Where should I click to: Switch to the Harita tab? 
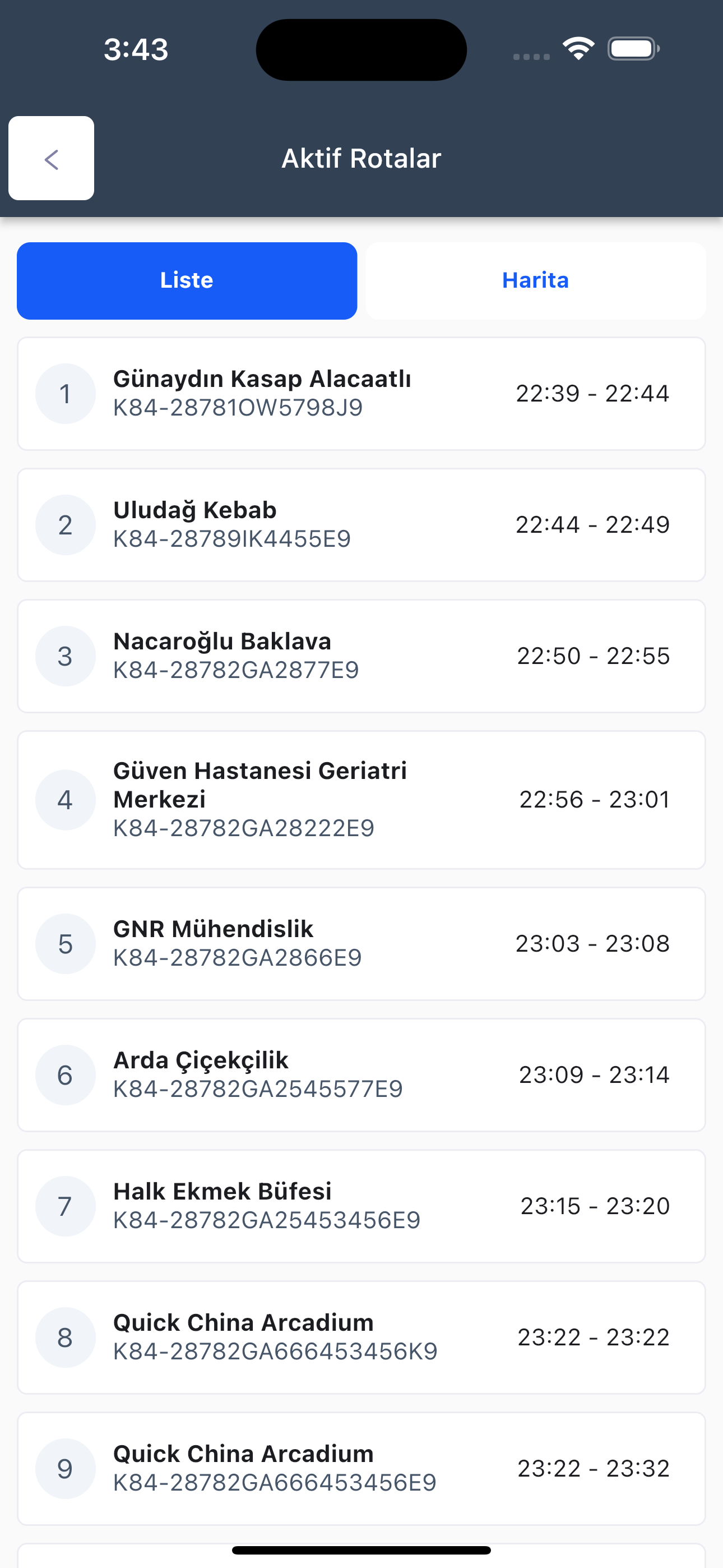point(536,280)
